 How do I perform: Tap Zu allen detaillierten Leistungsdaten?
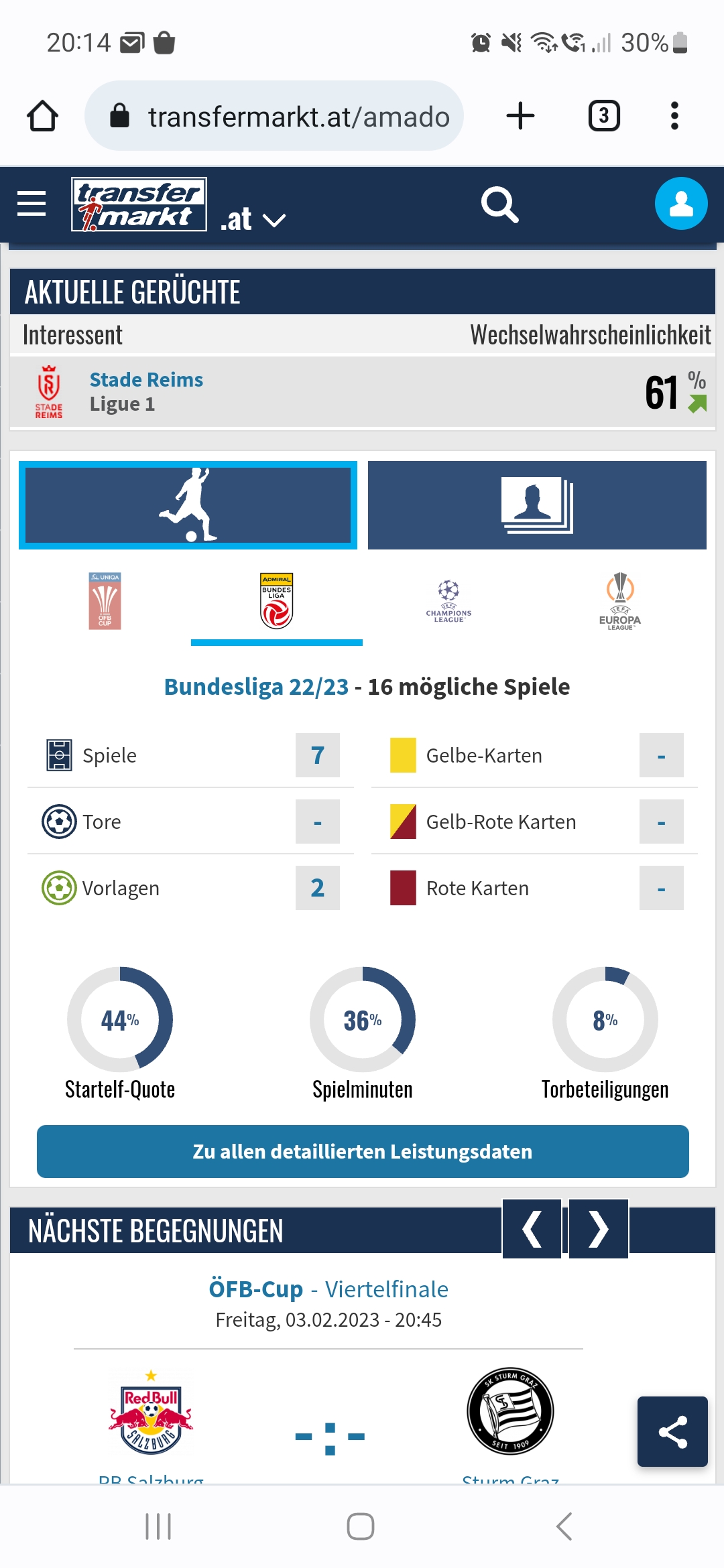tap(363, 1151)
